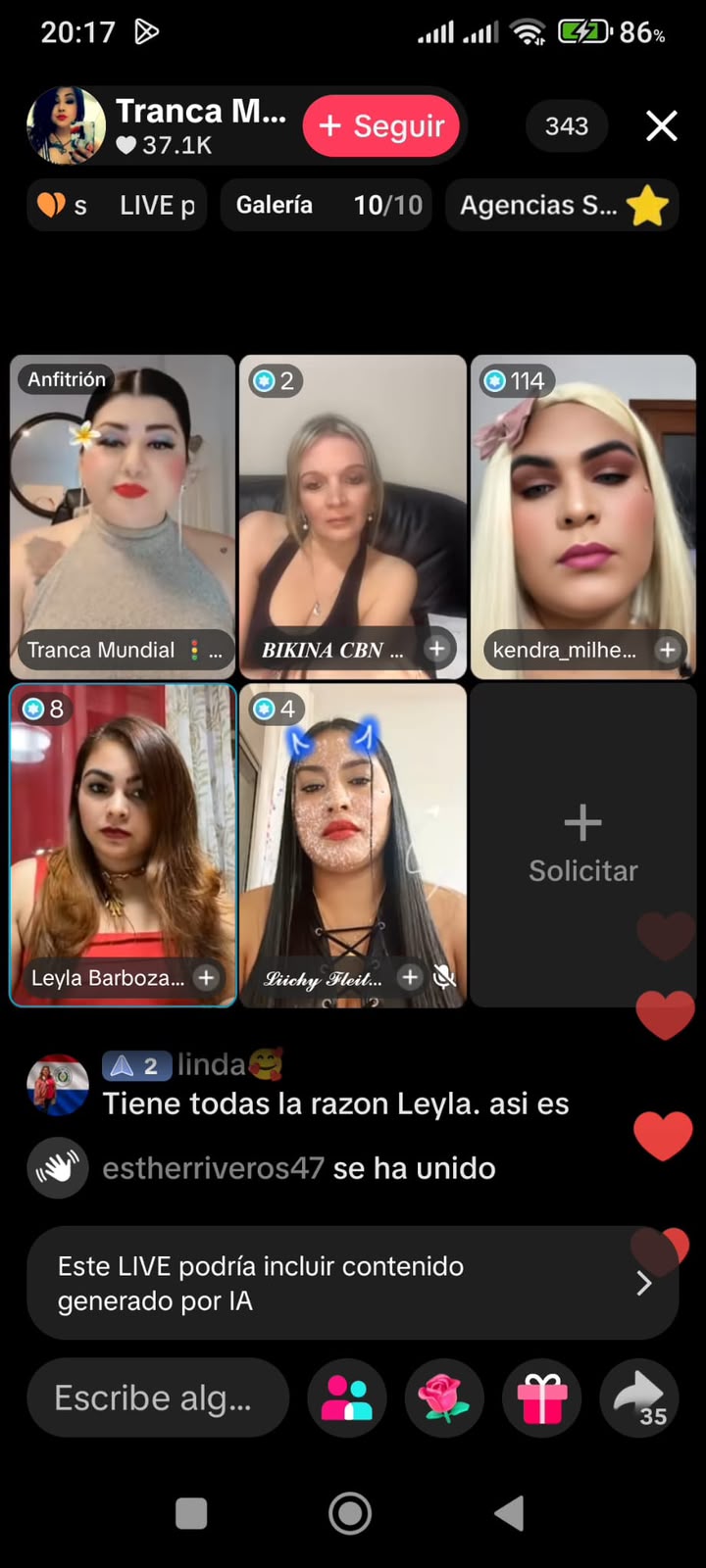Follow Leyla Barboza with the plus icon
706x1568 pixels.
click(206, 977)
